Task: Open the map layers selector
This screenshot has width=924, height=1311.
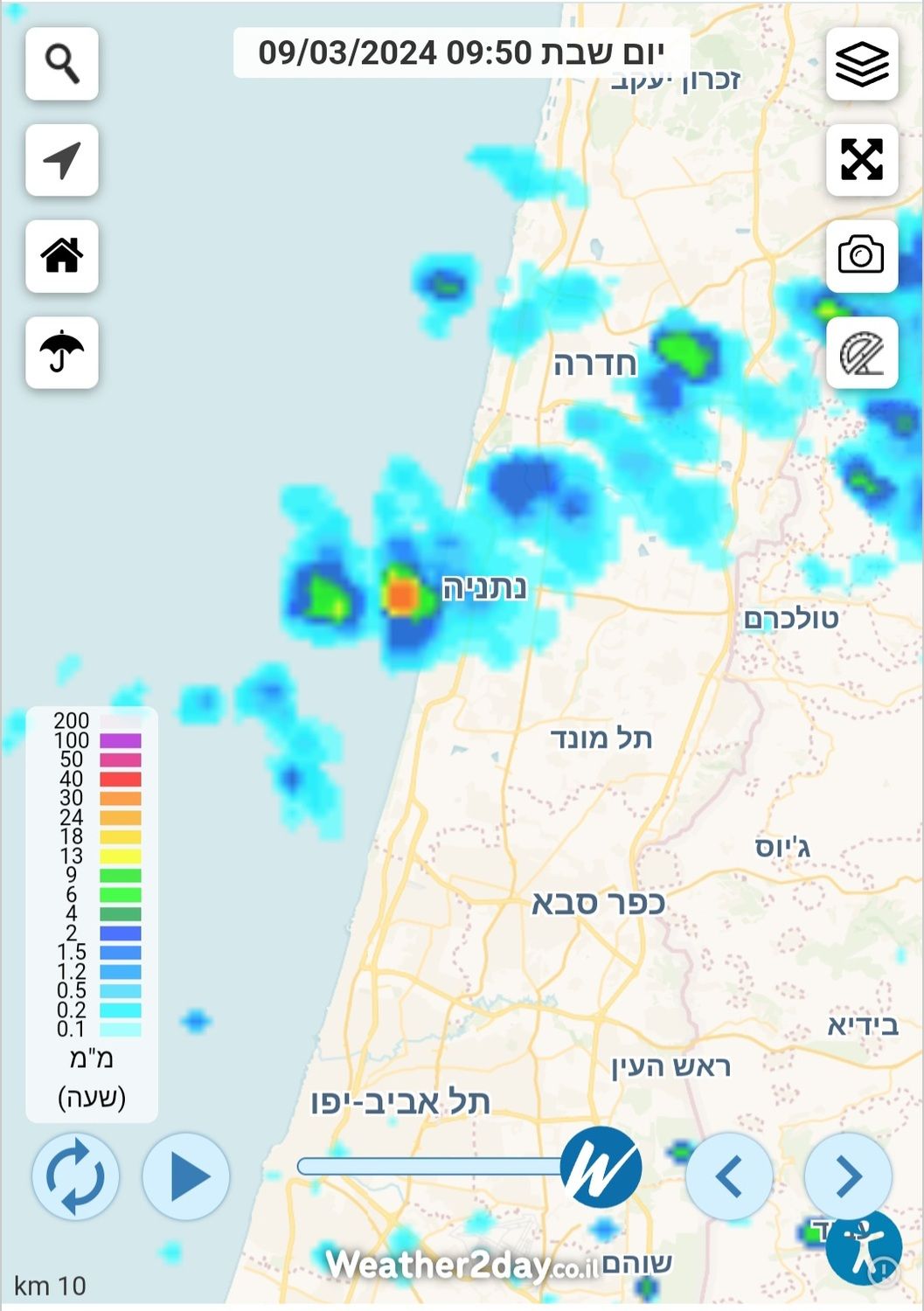Action: tap(862, 64)
